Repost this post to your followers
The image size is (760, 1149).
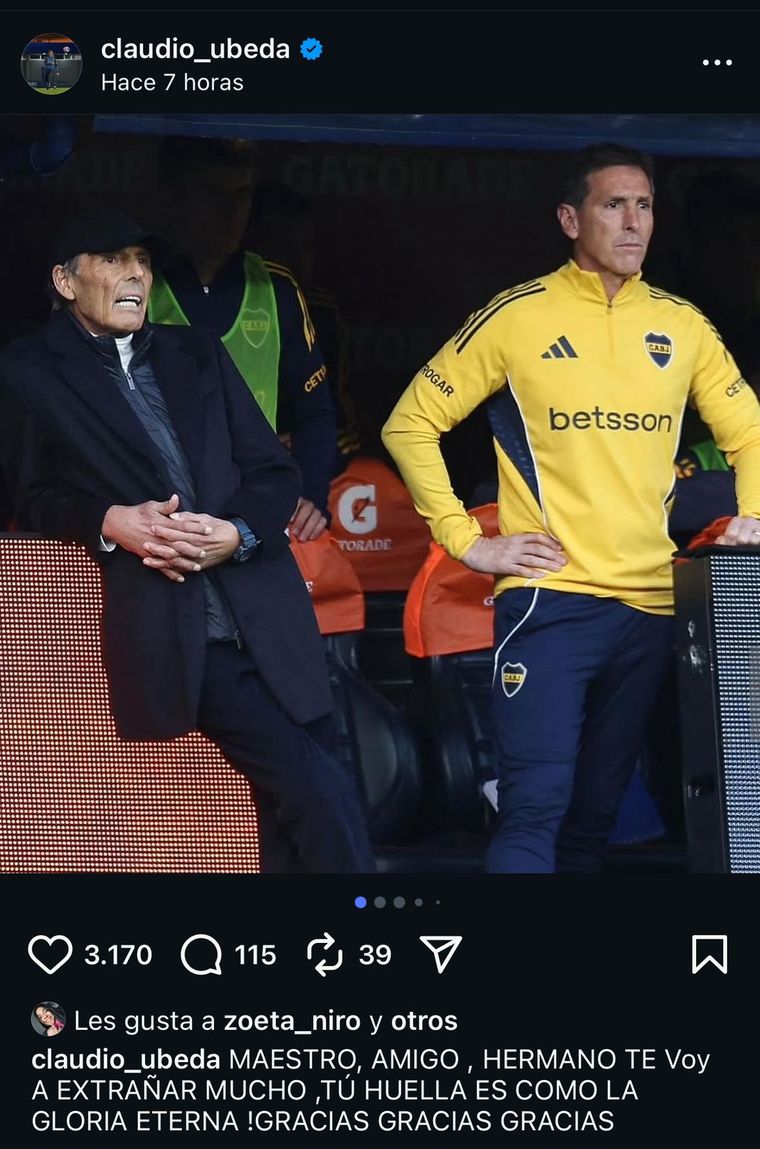coord(325,954)
